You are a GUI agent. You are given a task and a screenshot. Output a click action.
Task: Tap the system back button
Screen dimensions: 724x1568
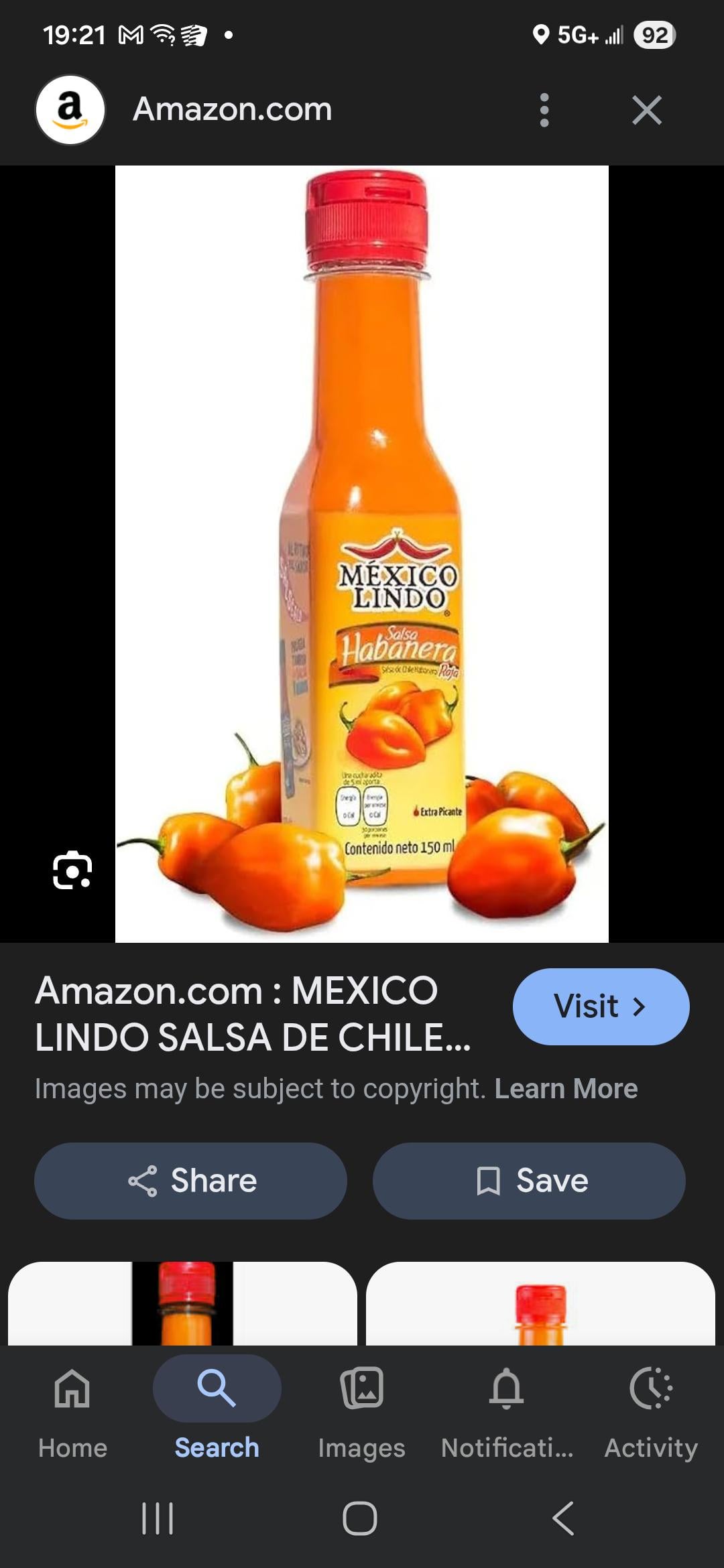(563, 1518)
